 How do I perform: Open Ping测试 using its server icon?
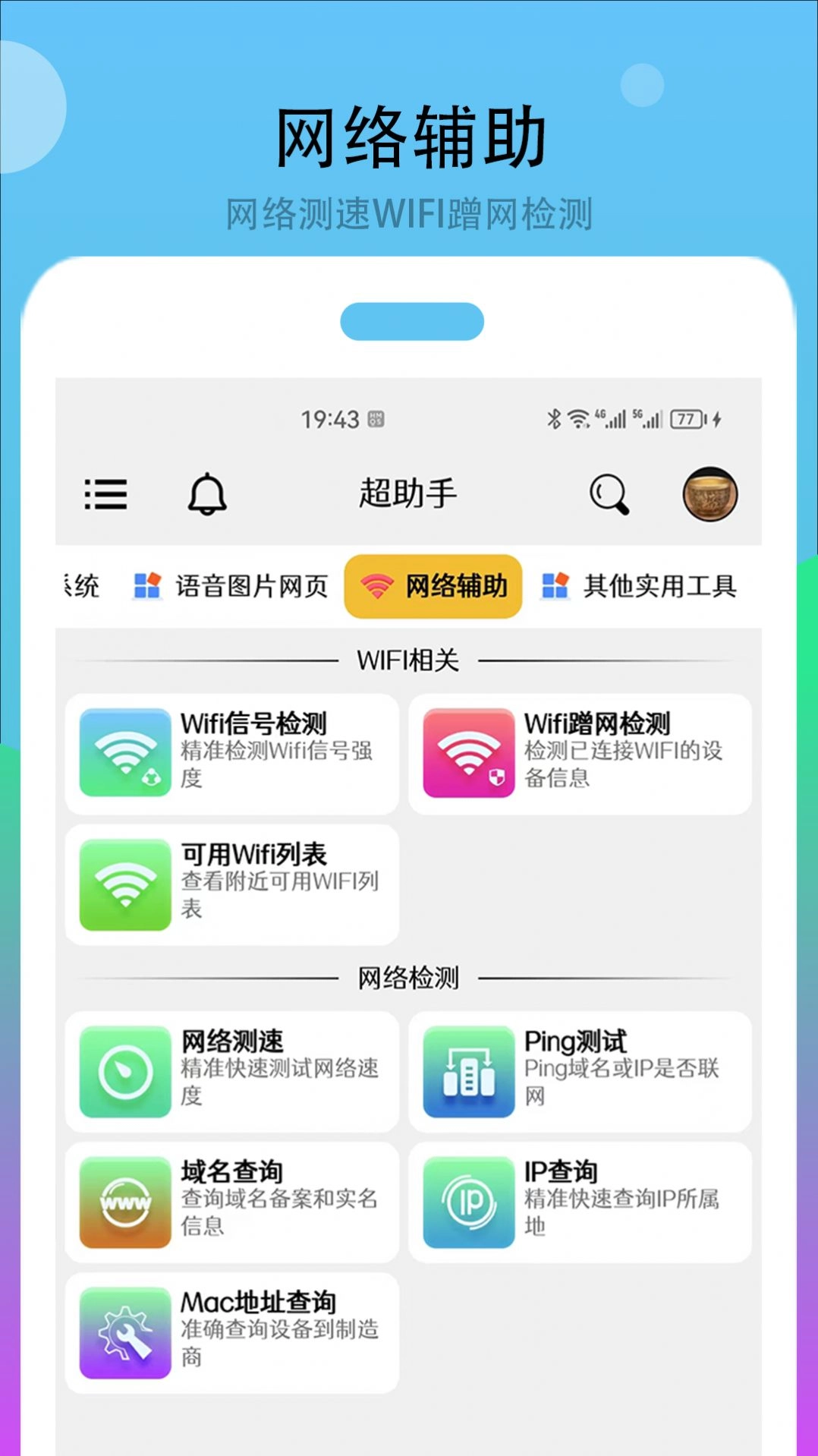point(468,1070)
